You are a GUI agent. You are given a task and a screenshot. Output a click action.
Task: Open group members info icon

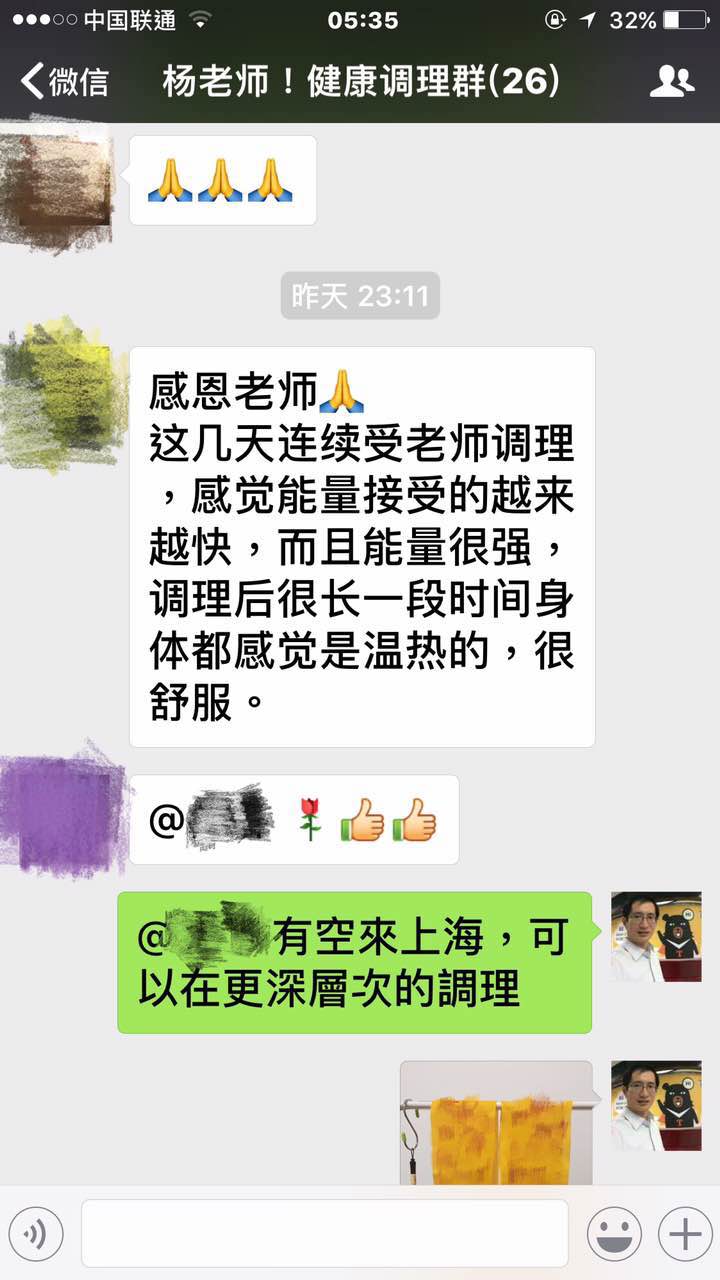coord(671,81)
